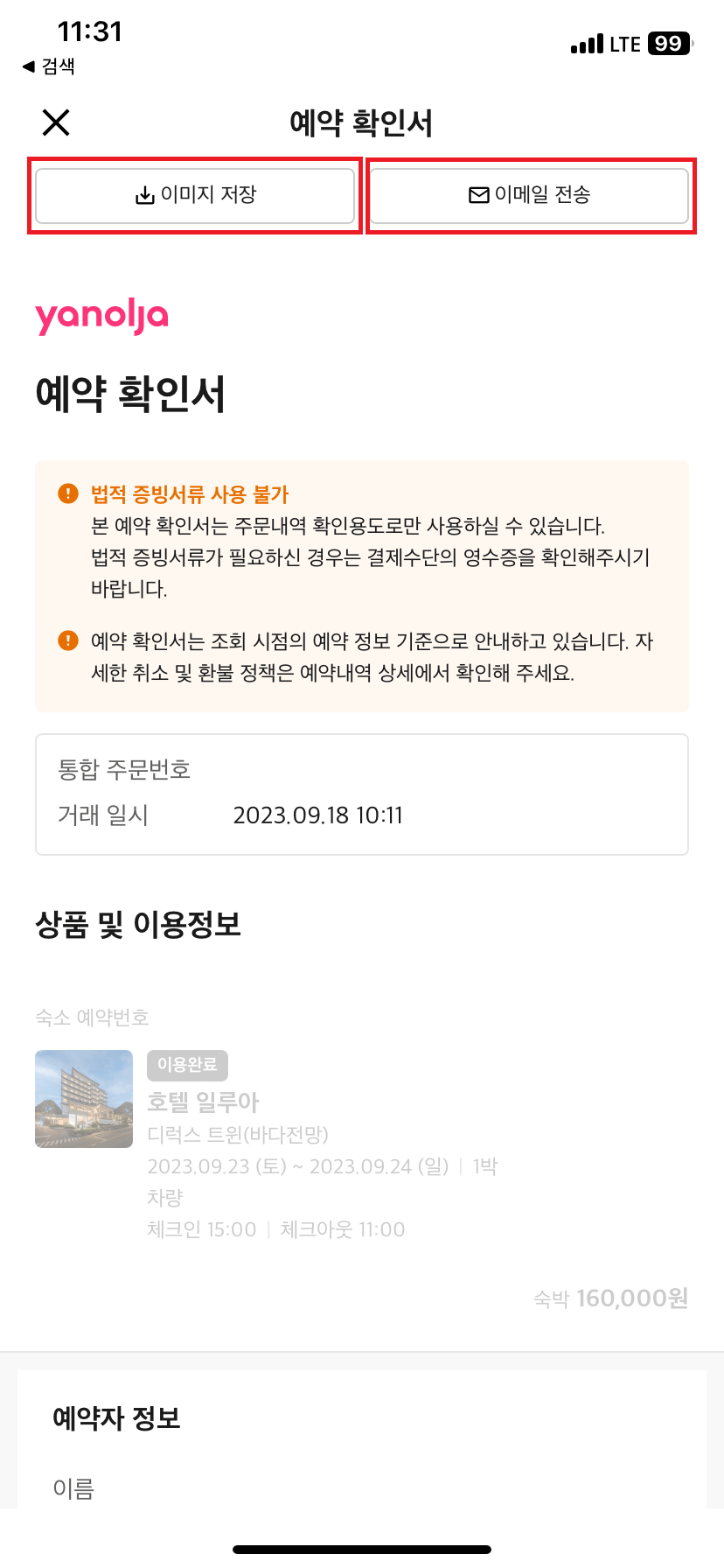Tap the LTE indicator in the status bar
Screen dimensions: 724x1568
[625, 43]
